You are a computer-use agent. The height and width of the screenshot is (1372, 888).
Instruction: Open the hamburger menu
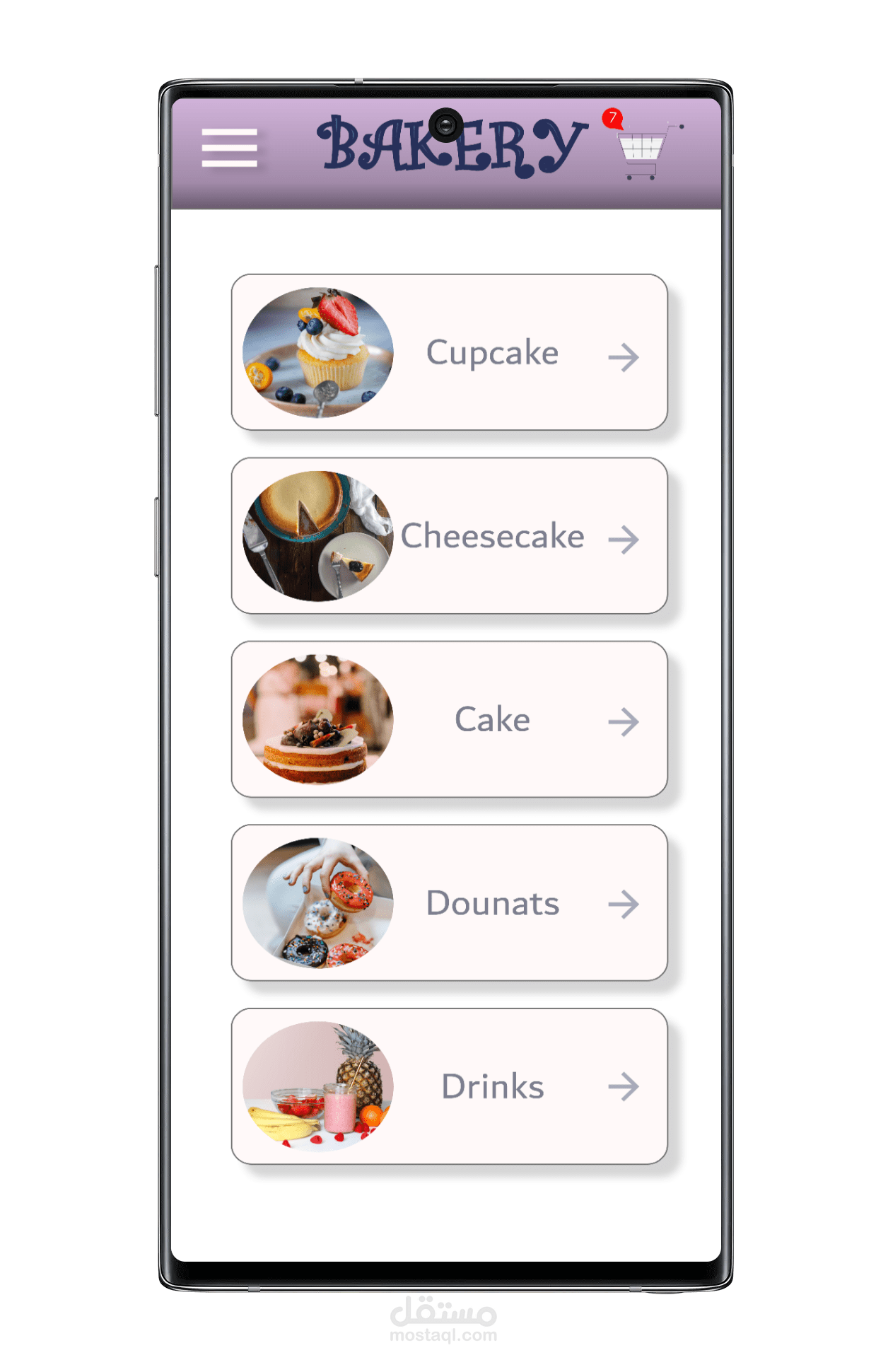[x=229, y=148]
